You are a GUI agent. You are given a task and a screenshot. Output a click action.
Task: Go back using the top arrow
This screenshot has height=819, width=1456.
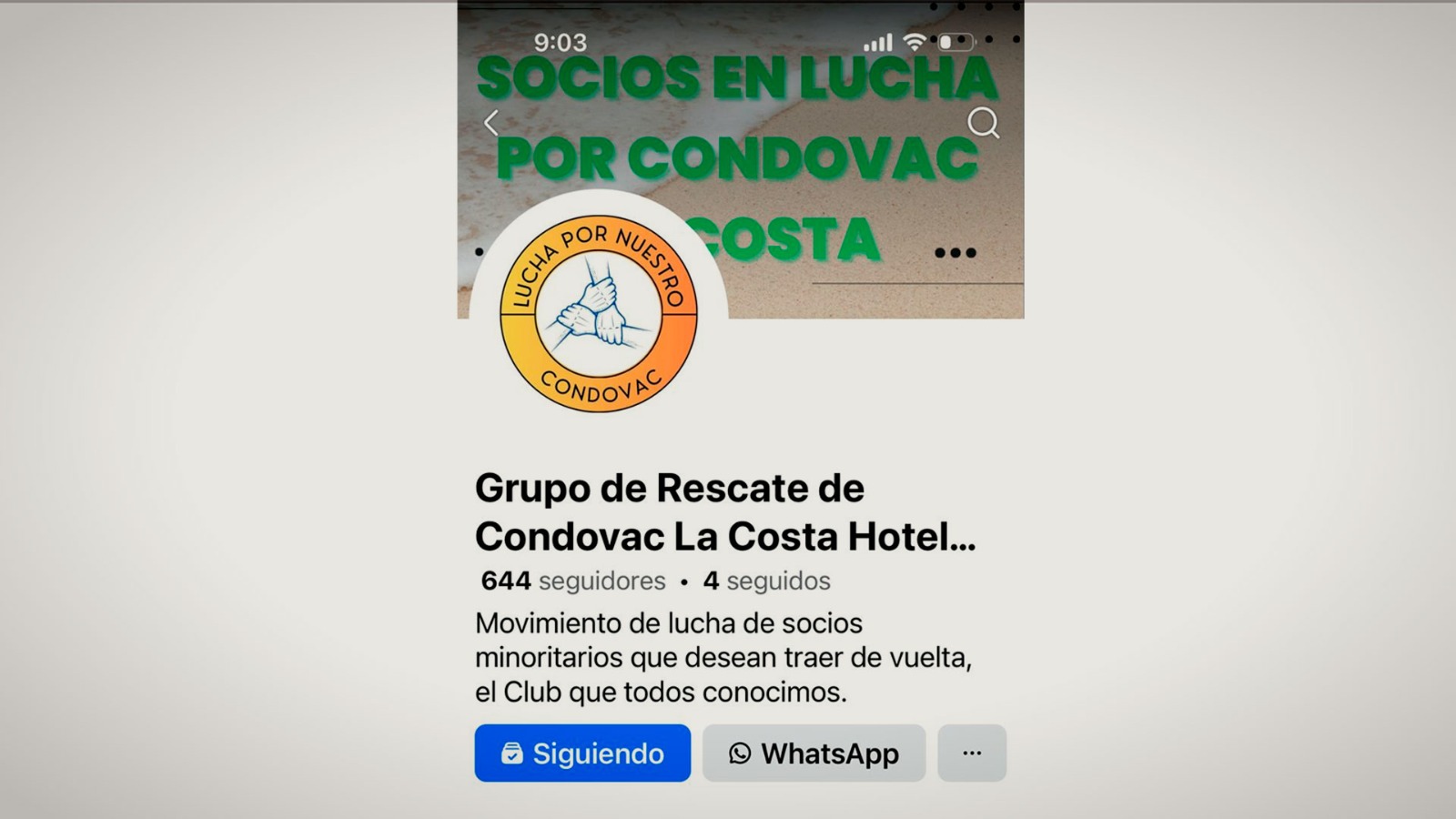click(491, 123)
